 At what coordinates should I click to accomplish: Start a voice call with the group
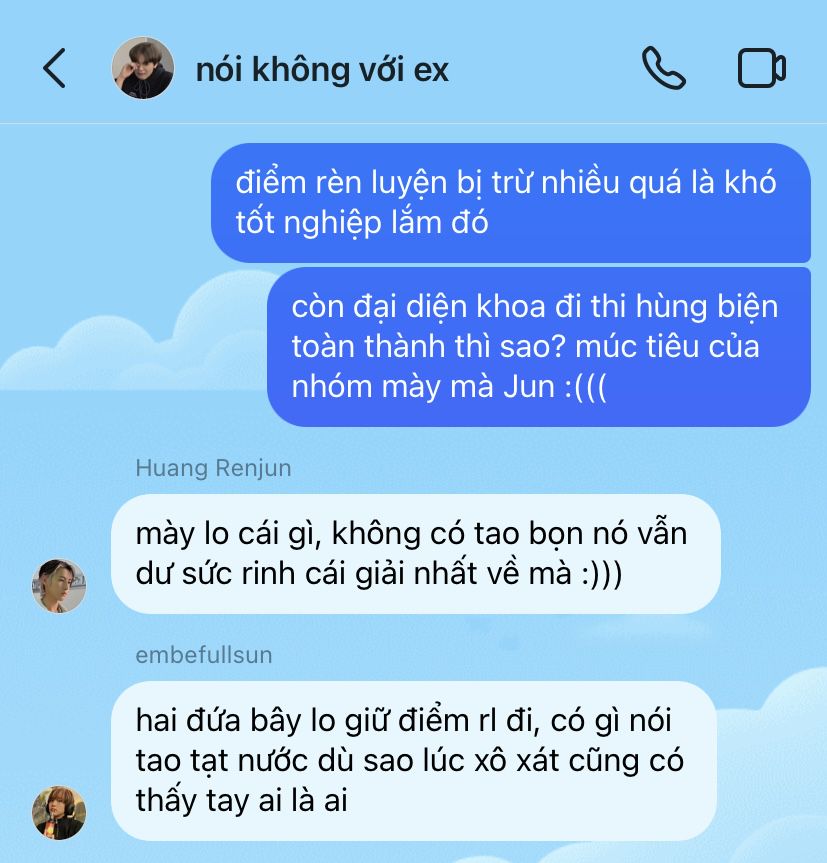pos(663,69)
